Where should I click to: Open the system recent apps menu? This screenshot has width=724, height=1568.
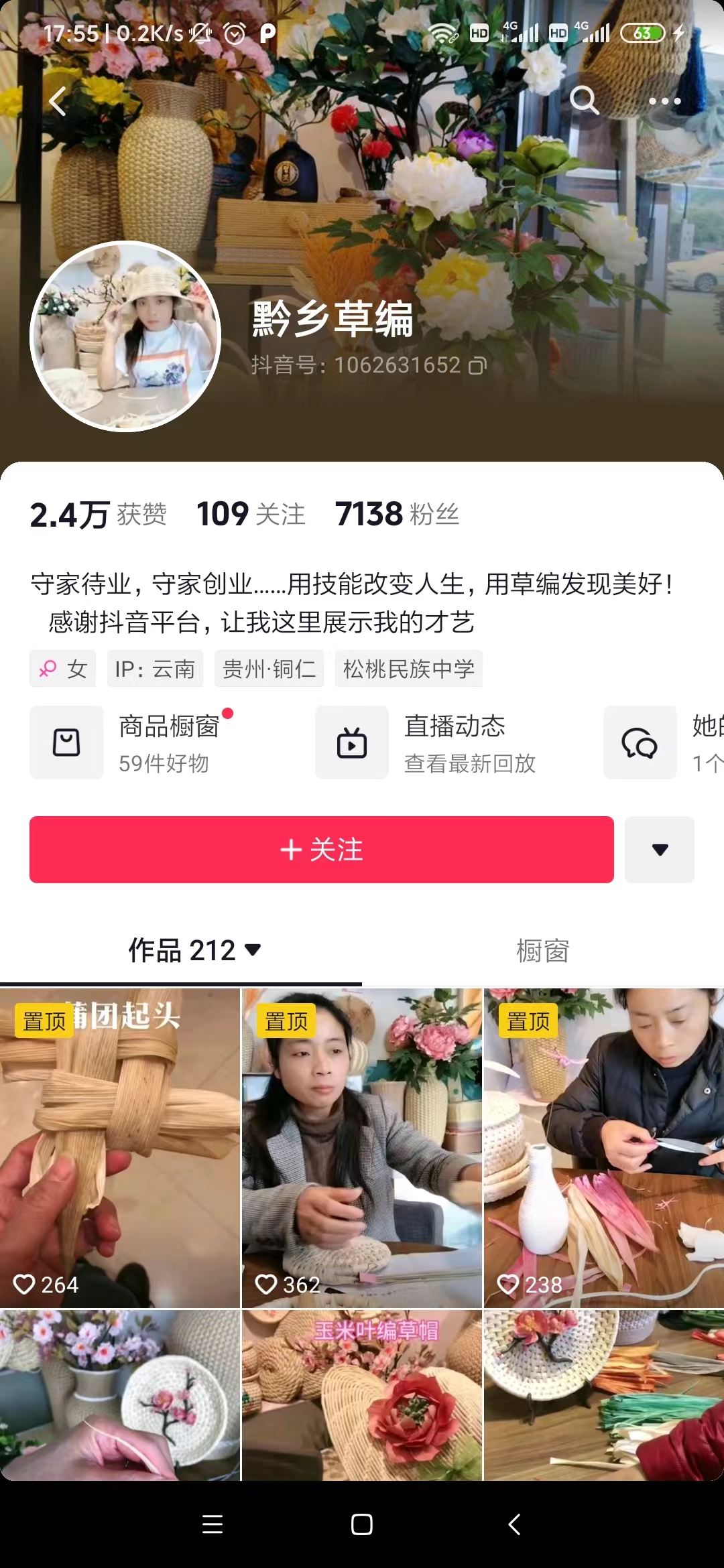213,1524
